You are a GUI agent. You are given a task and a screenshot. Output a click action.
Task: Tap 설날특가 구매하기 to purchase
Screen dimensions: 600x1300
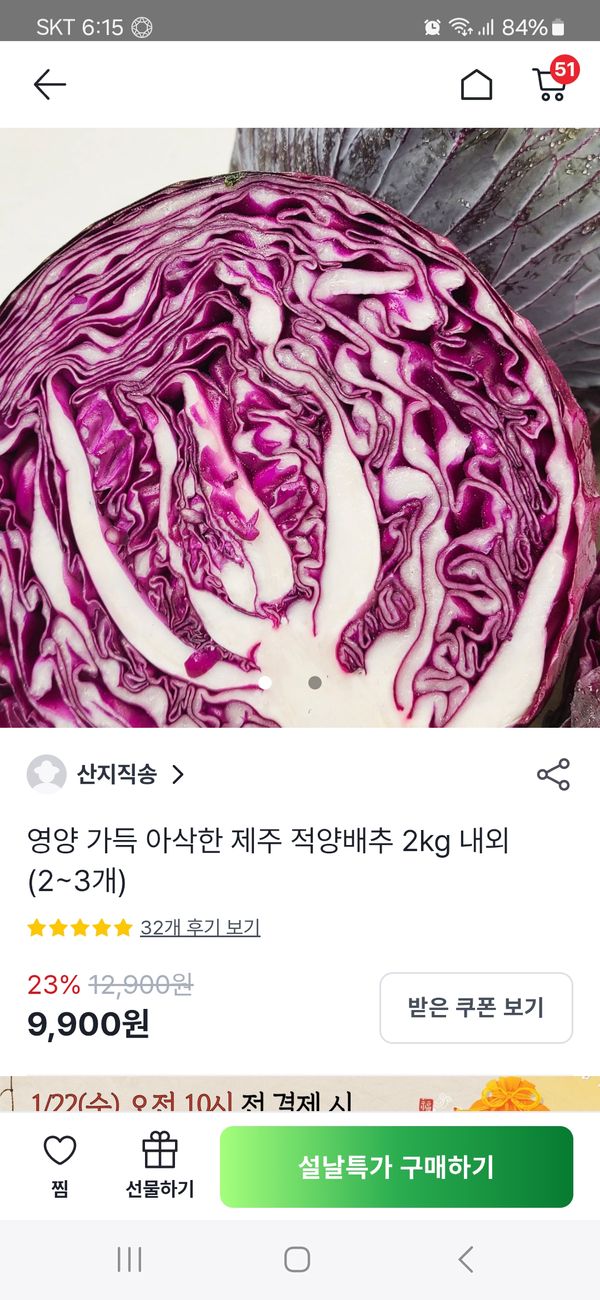tap(396, 1167)
